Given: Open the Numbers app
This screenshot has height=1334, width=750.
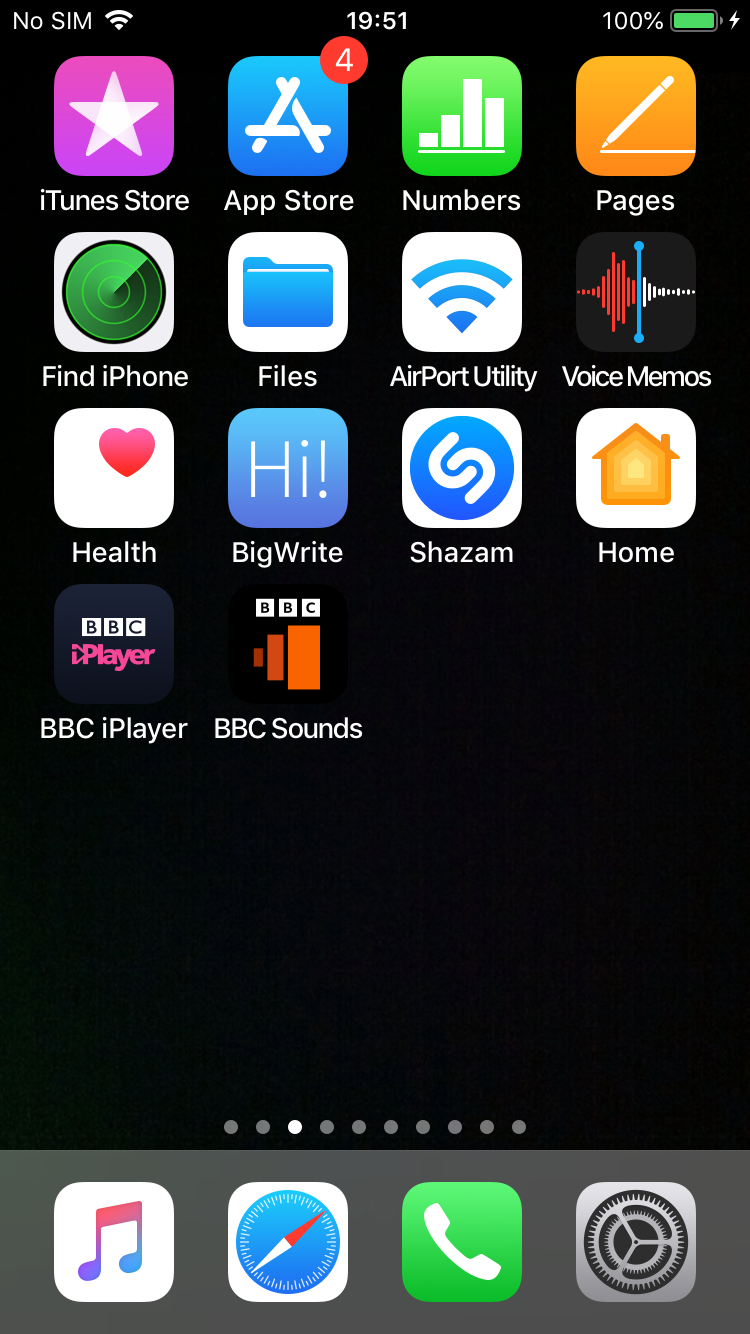Looking at the screenshot, I should (462, 116).
